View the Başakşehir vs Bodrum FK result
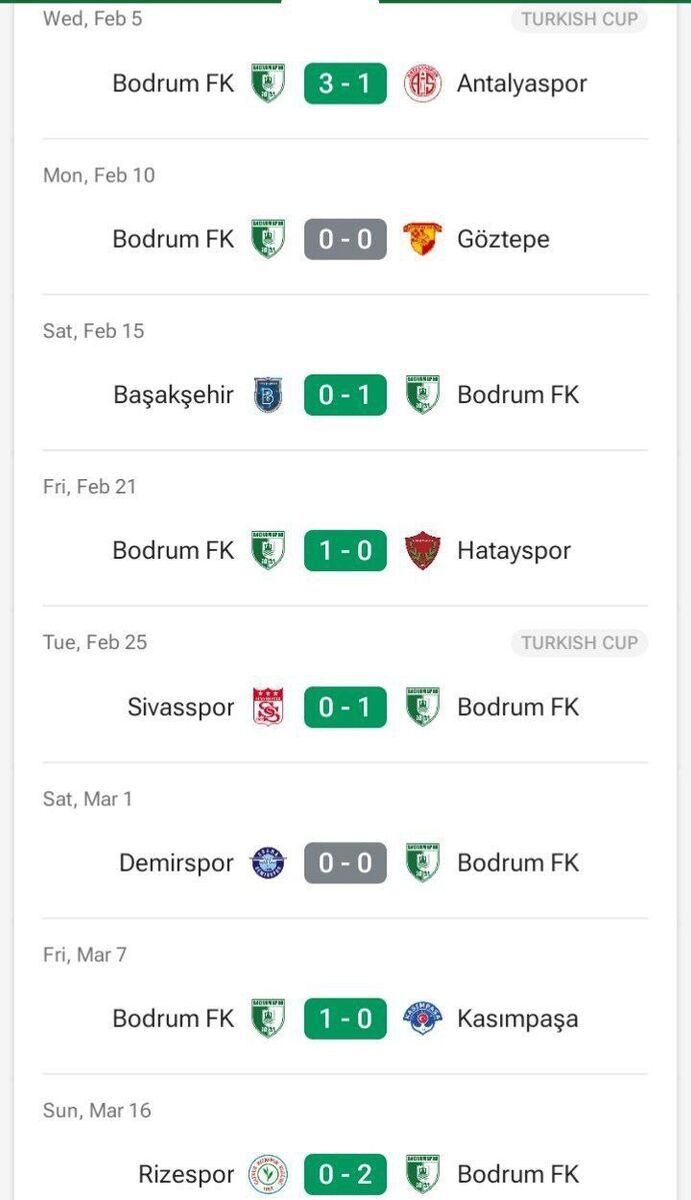 pyautogui.click(x=345, y=395)
